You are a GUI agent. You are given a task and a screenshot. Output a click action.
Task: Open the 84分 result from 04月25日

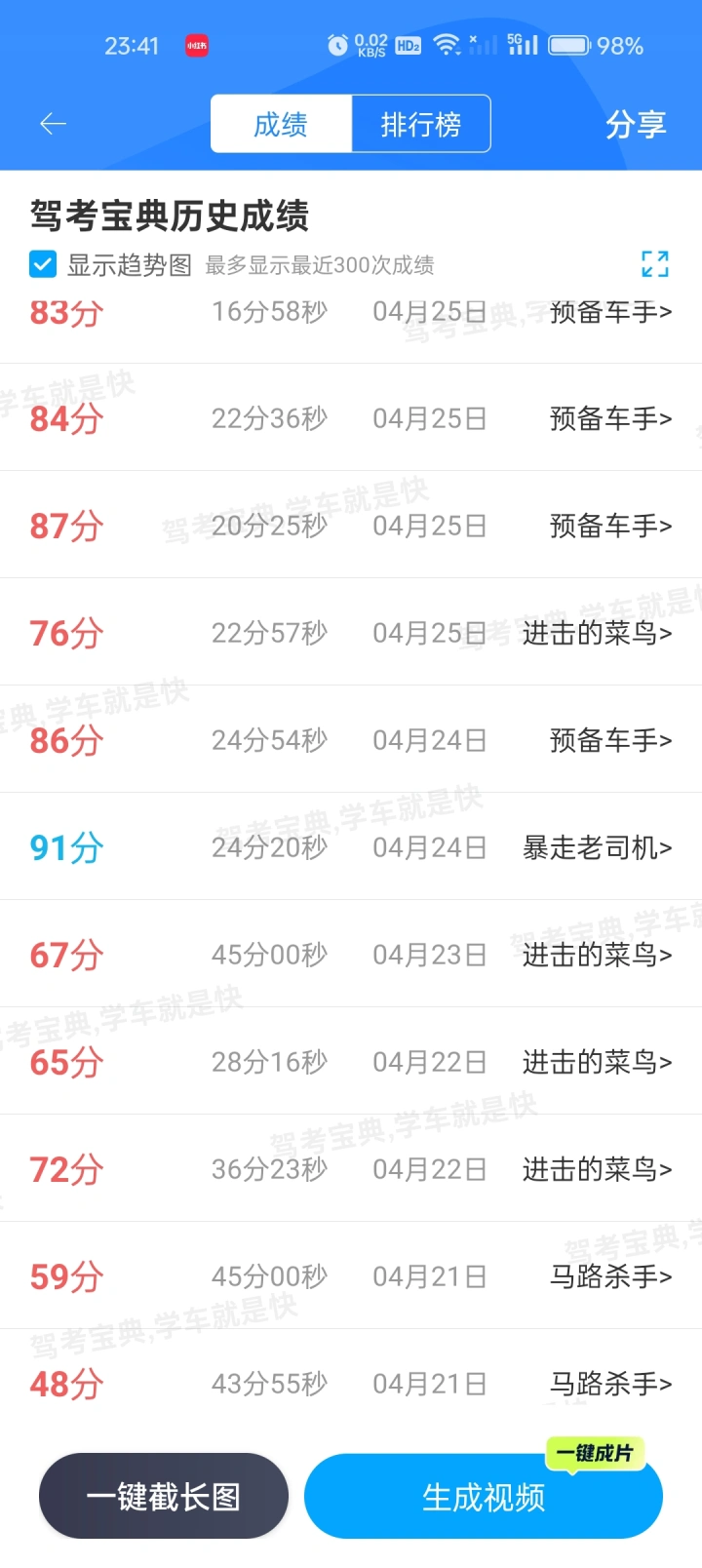pyautogui.click(x=351, y=418)
